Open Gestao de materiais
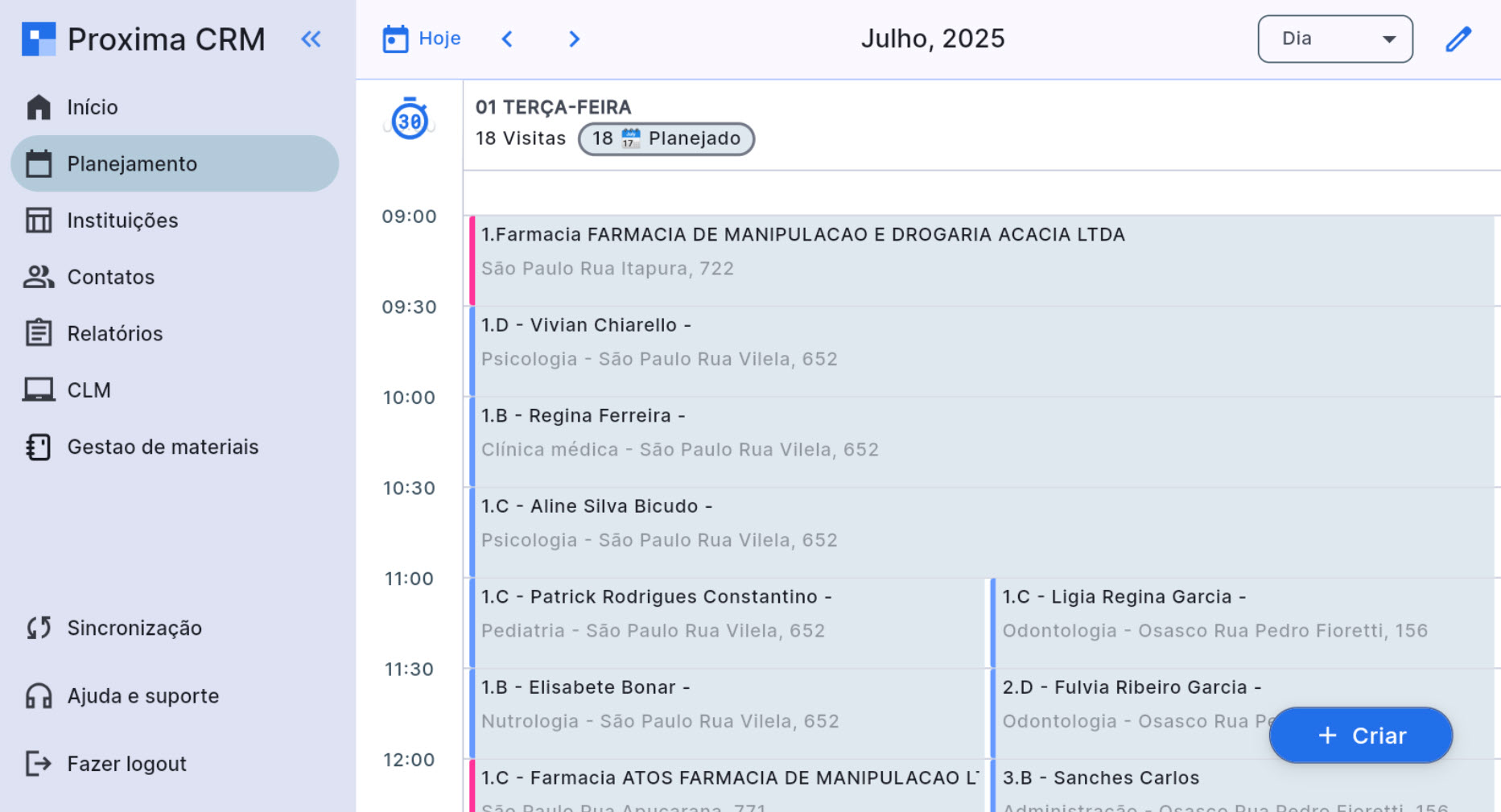 point(163,447)
